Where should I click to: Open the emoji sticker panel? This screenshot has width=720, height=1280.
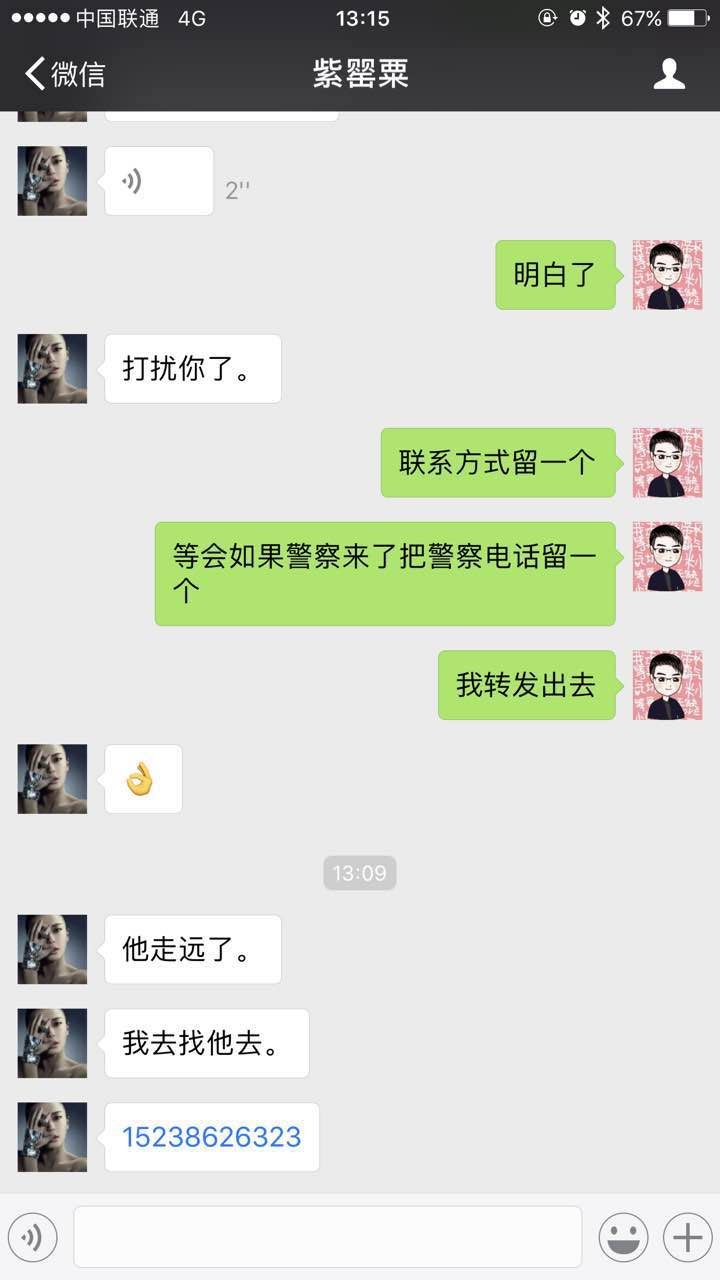[623, 1238]
